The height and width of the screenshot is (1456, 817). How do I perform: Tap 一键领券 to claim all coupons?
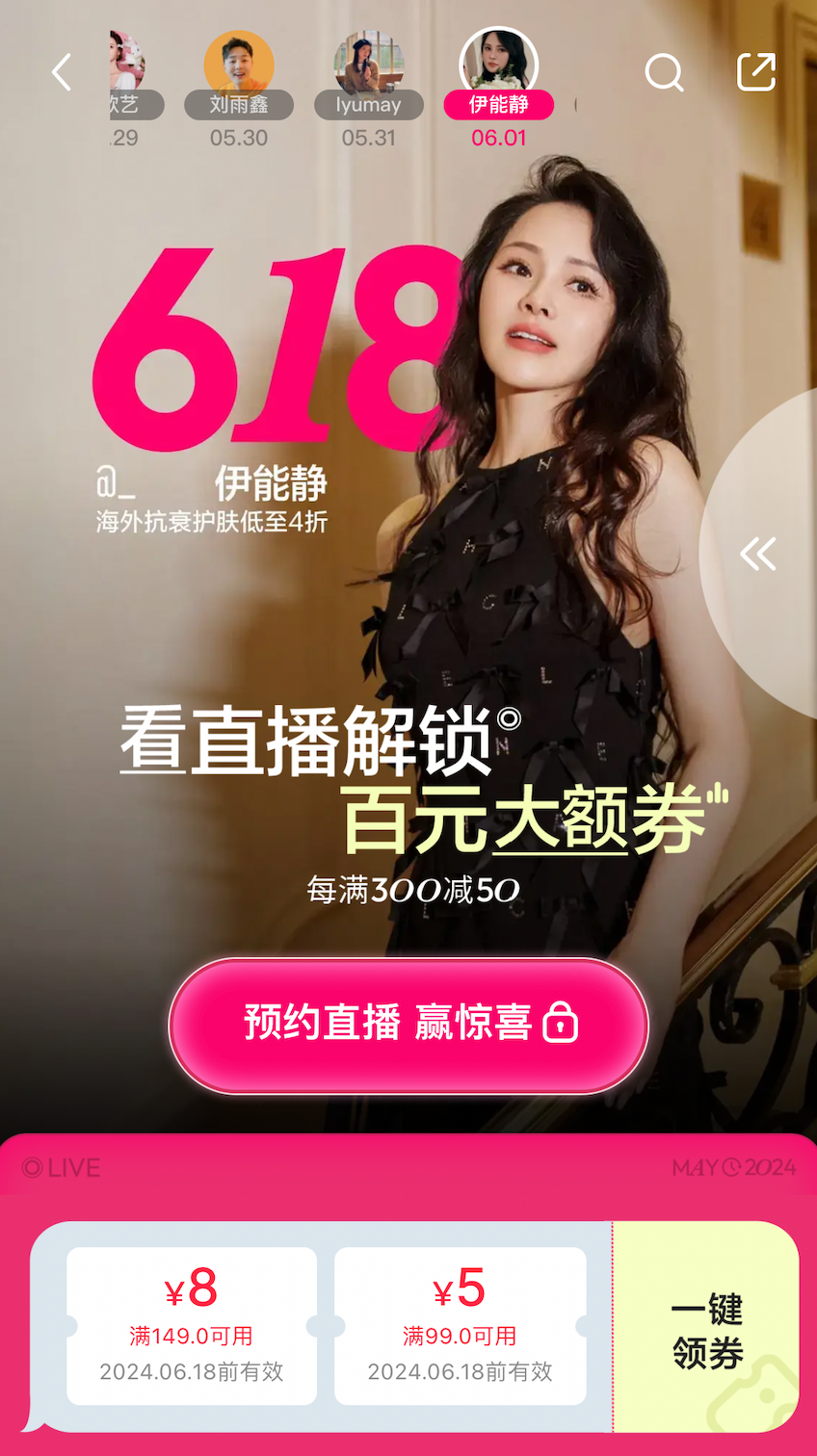point(706,1330)
